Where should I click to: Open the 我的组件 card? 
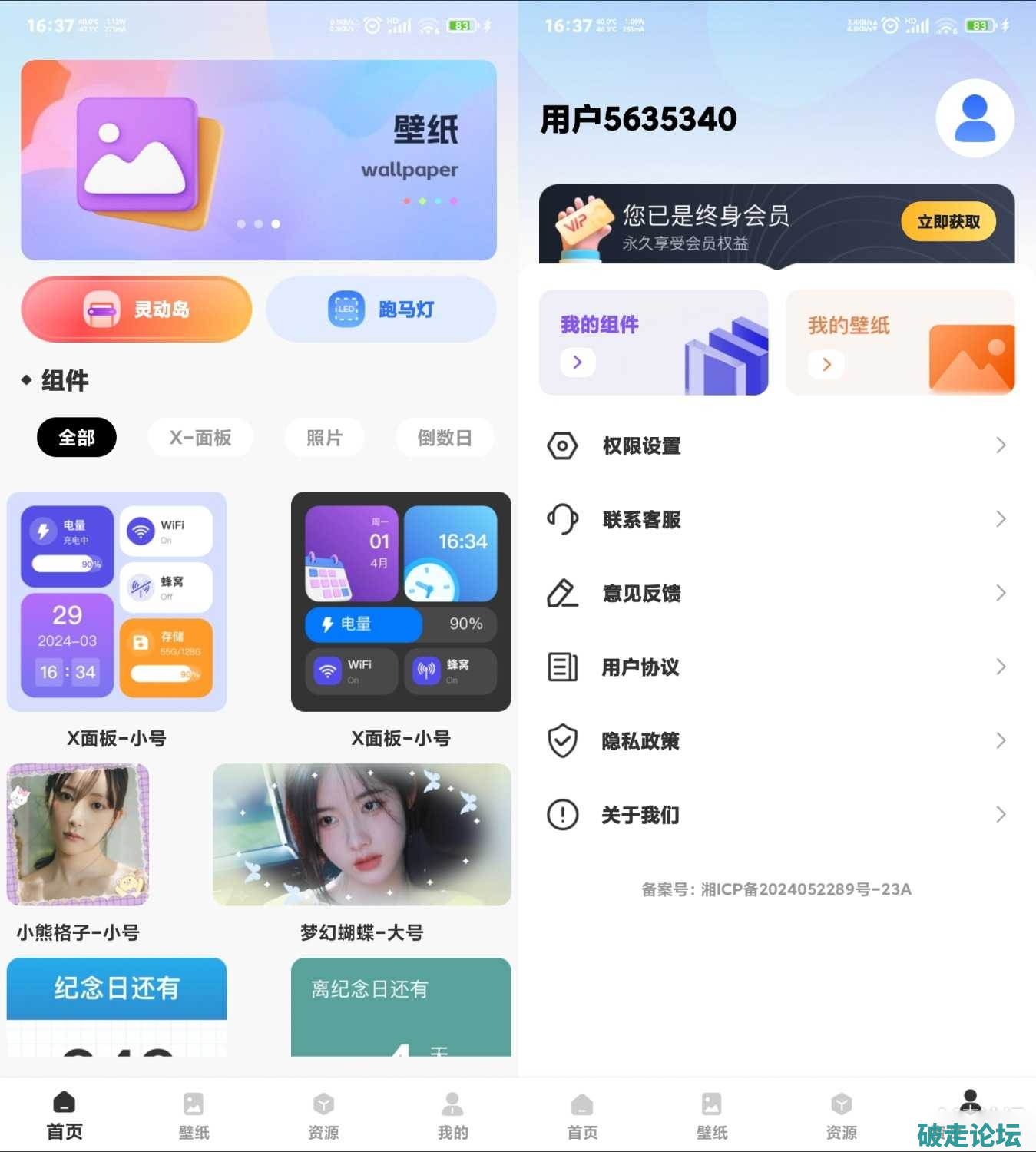(654, 343)
